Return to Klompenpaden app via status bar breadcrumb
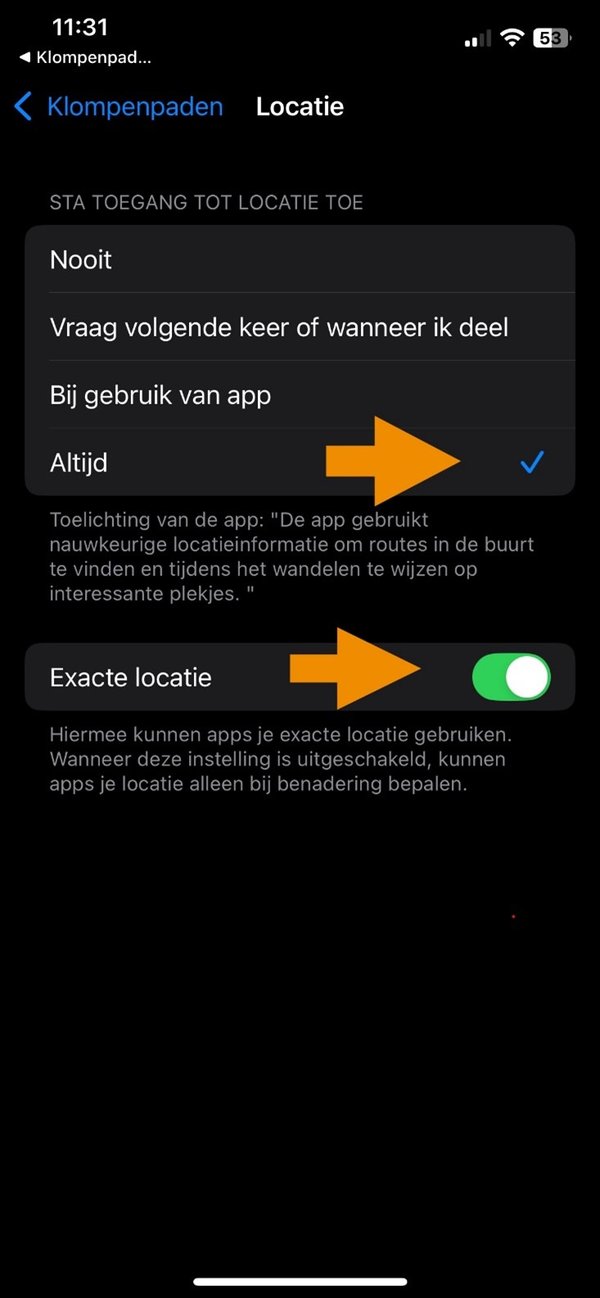This screenshot has height=1298, width=600. coord(86,58)
